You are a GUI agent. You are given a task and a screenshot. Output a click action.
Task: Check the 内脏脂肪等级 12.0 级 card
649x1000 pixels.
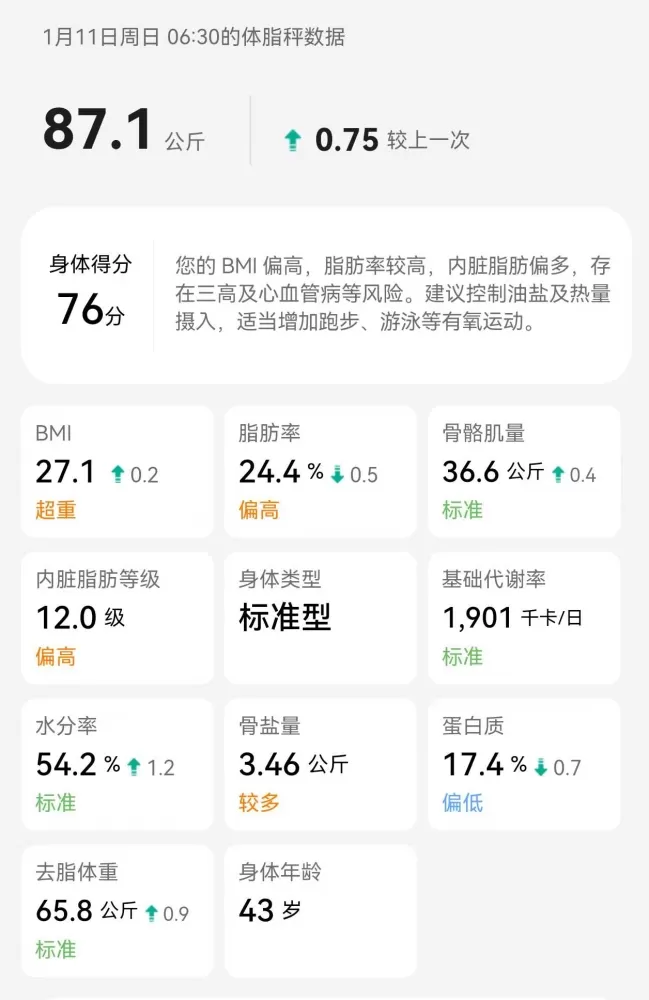[x=117, y=617]
